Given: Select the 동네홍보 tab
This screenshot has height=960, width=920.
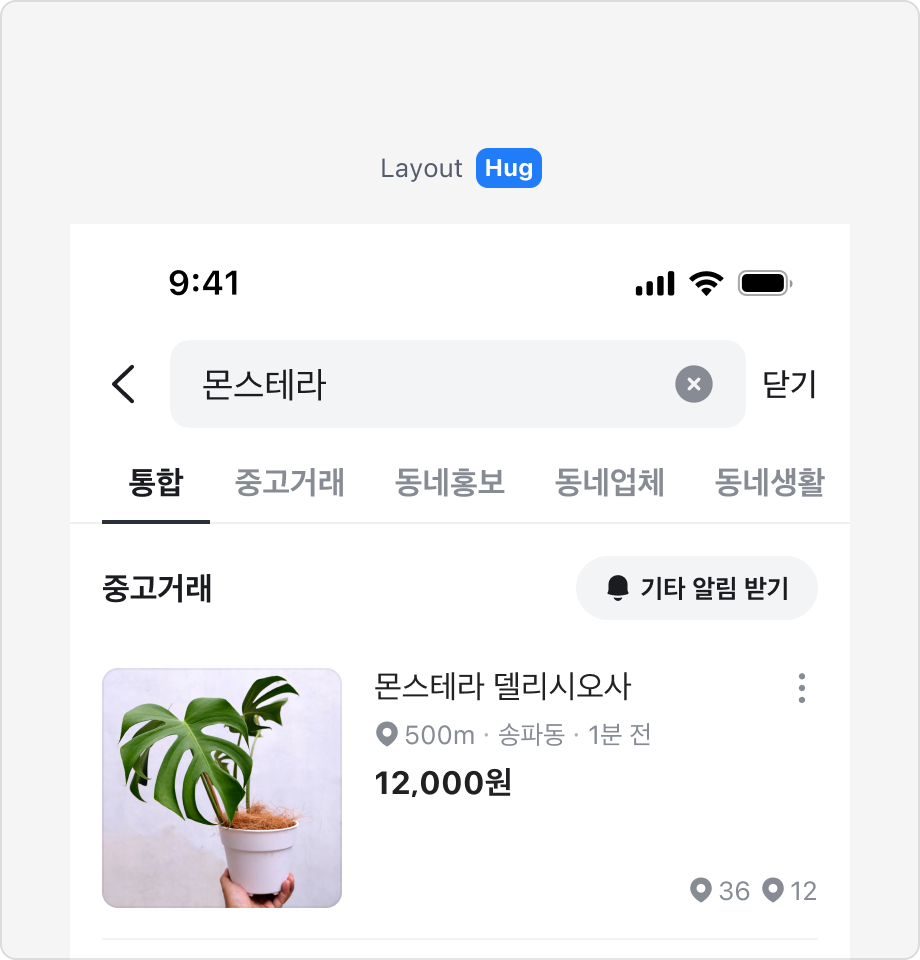Looking at the screenshot, I should click(x=449, y=483).
